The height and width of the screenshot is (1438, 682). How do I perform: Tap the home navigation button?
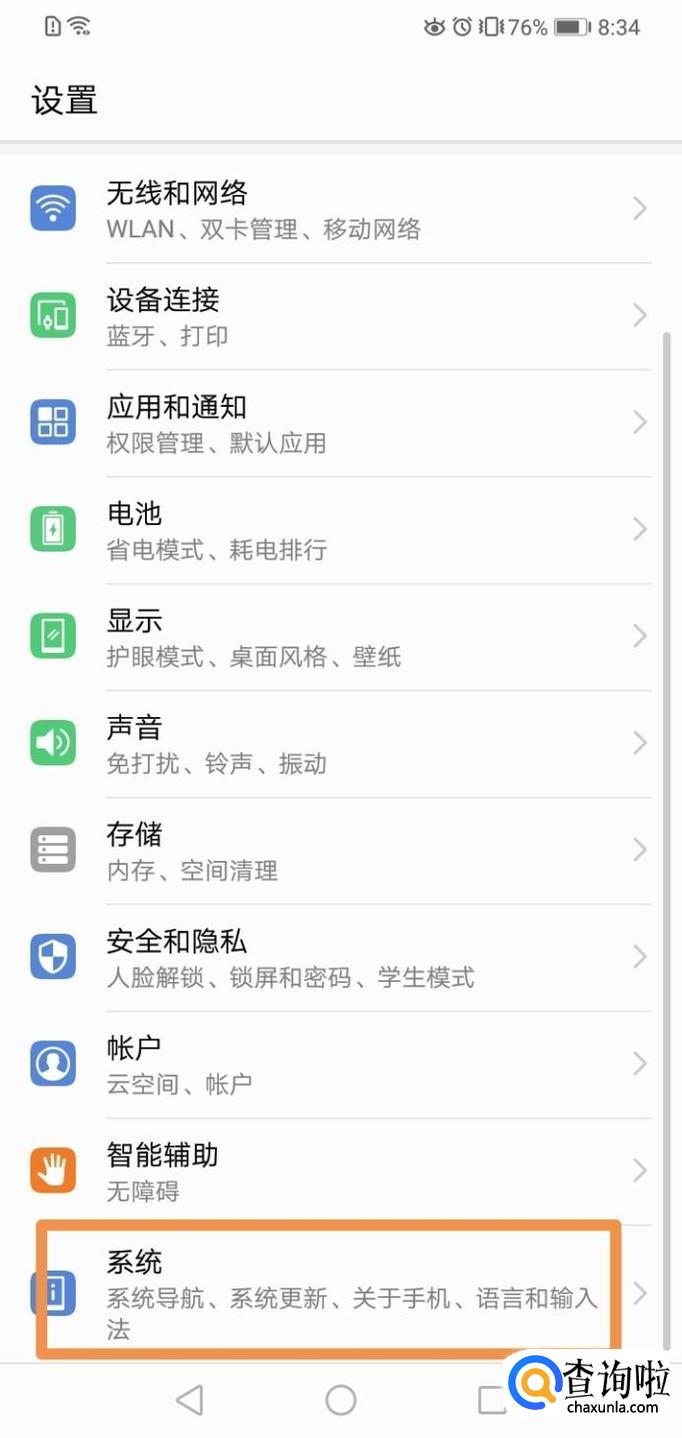[341, 1400]
